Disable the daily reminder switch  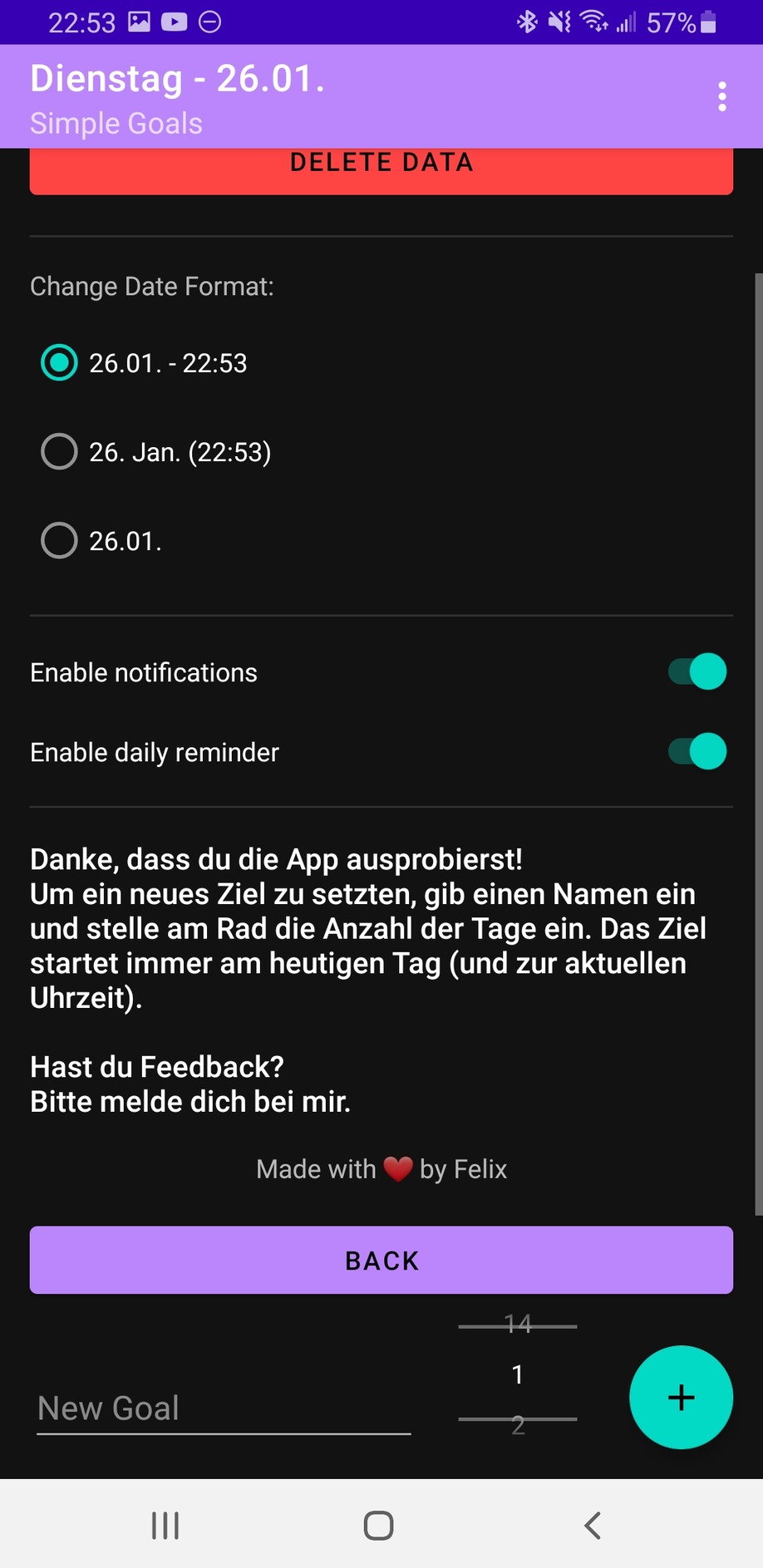click(x=697, y=751)
